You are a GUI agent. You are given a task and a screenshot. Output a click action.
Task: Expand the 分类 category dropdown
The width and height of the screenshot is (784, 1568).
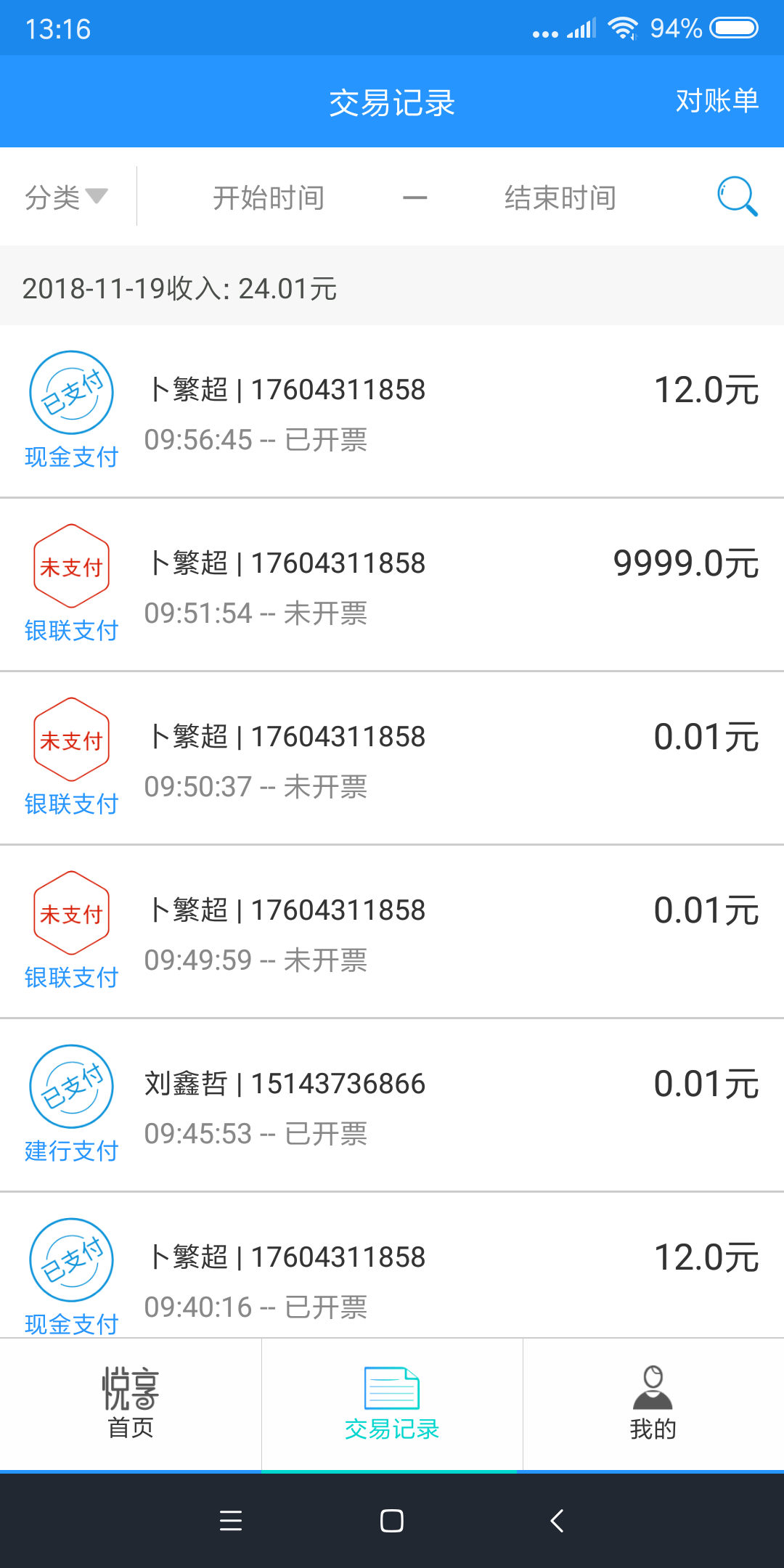[66, 197]
